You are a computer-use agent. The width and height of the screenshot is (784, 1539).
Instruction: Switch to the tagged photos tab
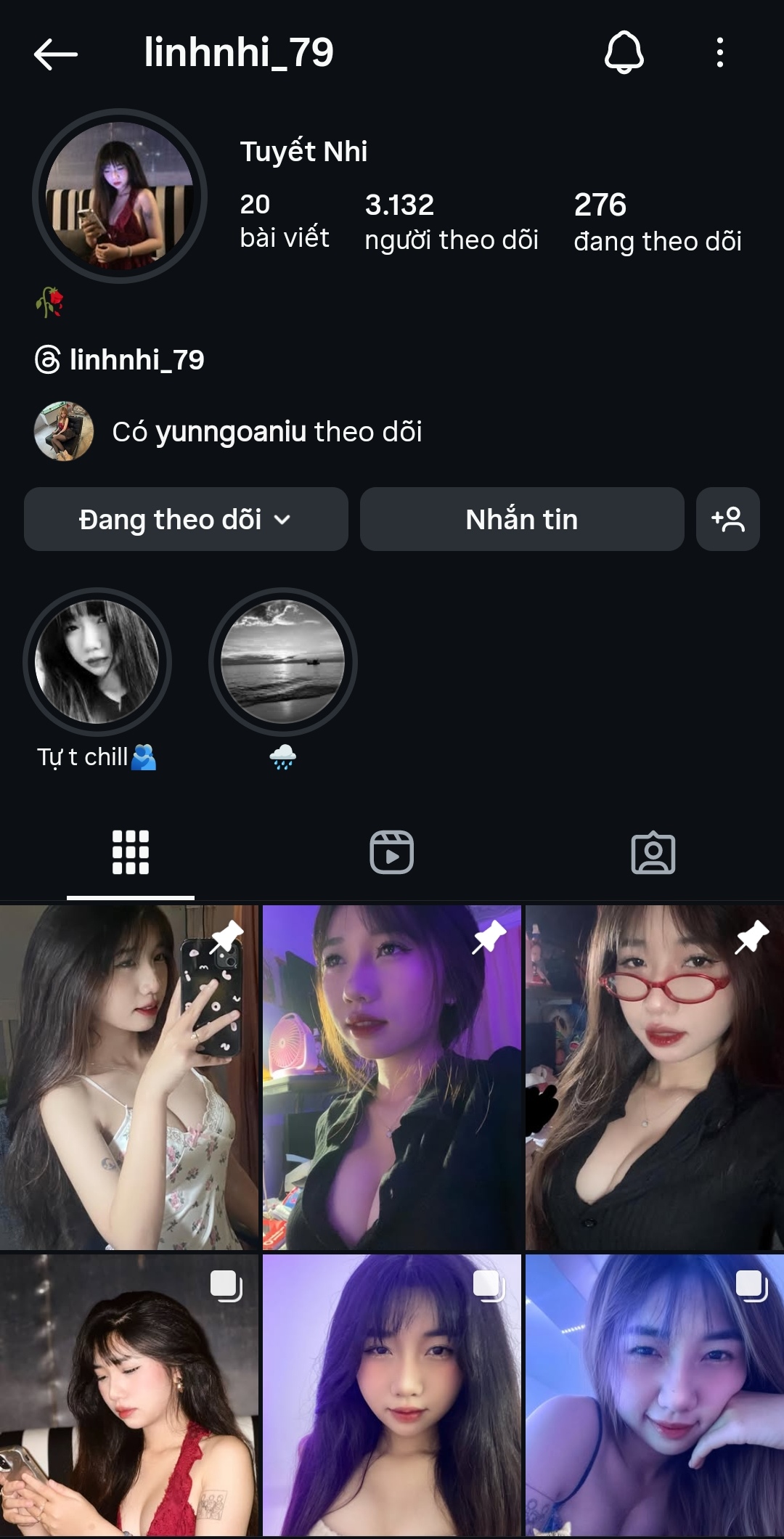click(x=653, y=852)
